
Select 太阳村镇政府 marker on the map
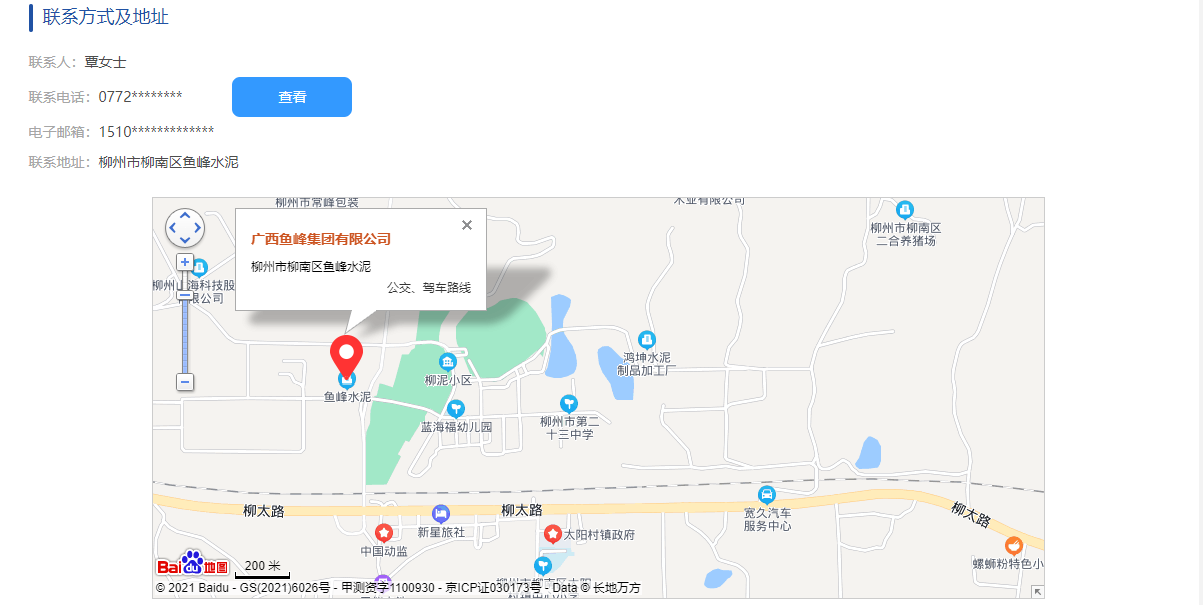tap(552, 535)
